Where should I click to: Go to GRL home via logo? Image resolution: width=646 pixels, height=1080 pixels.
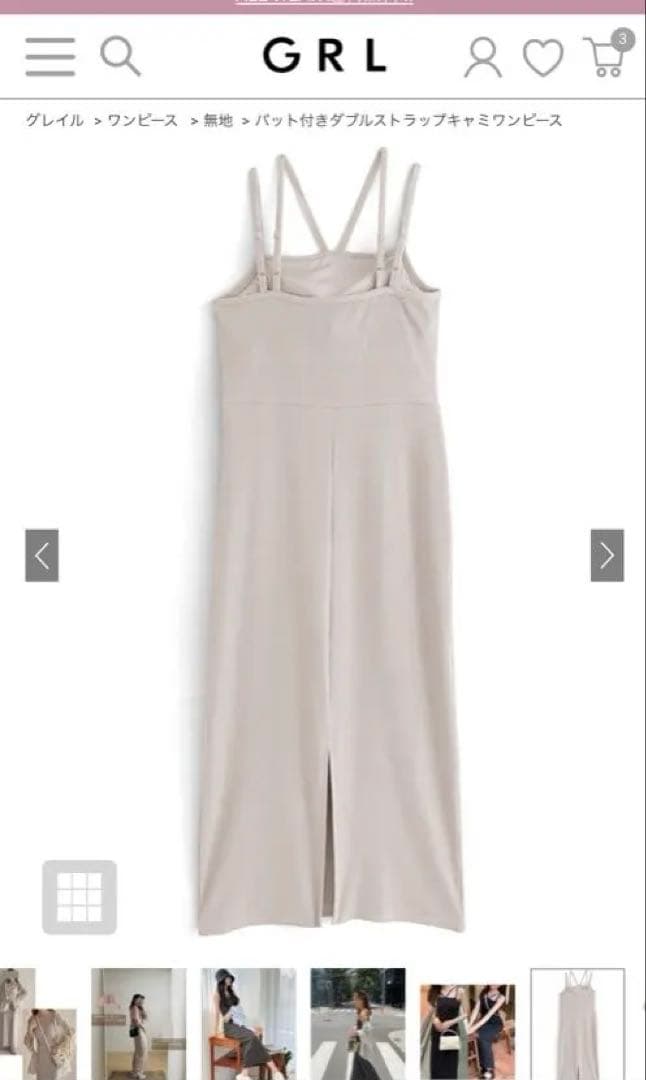(x=324, y=56)
